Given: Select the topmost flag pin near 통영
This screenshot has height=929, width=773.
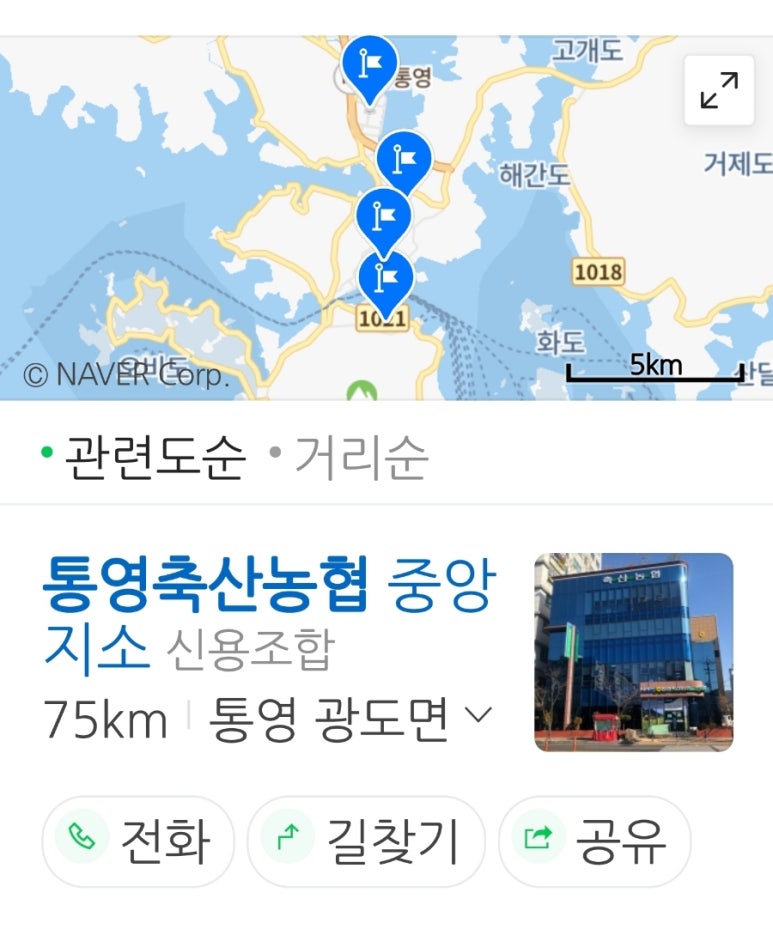Looking at the screenshot, I should 369,65.
